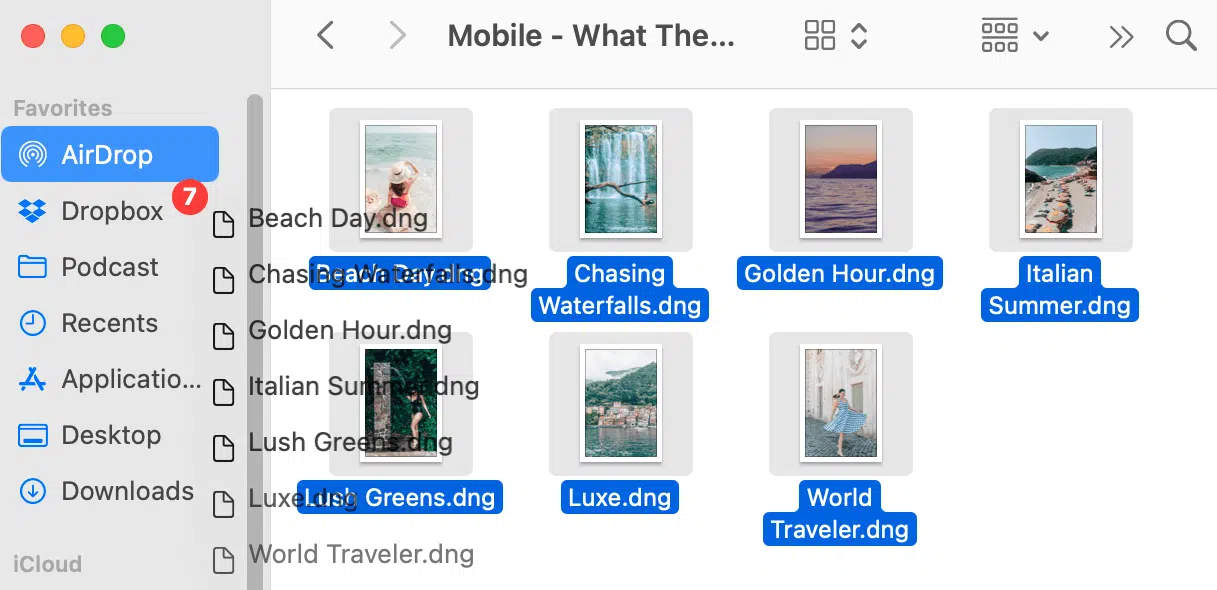1217x590 pixels.
Task: Change the icon view mode
Action: tap(836, 37)
